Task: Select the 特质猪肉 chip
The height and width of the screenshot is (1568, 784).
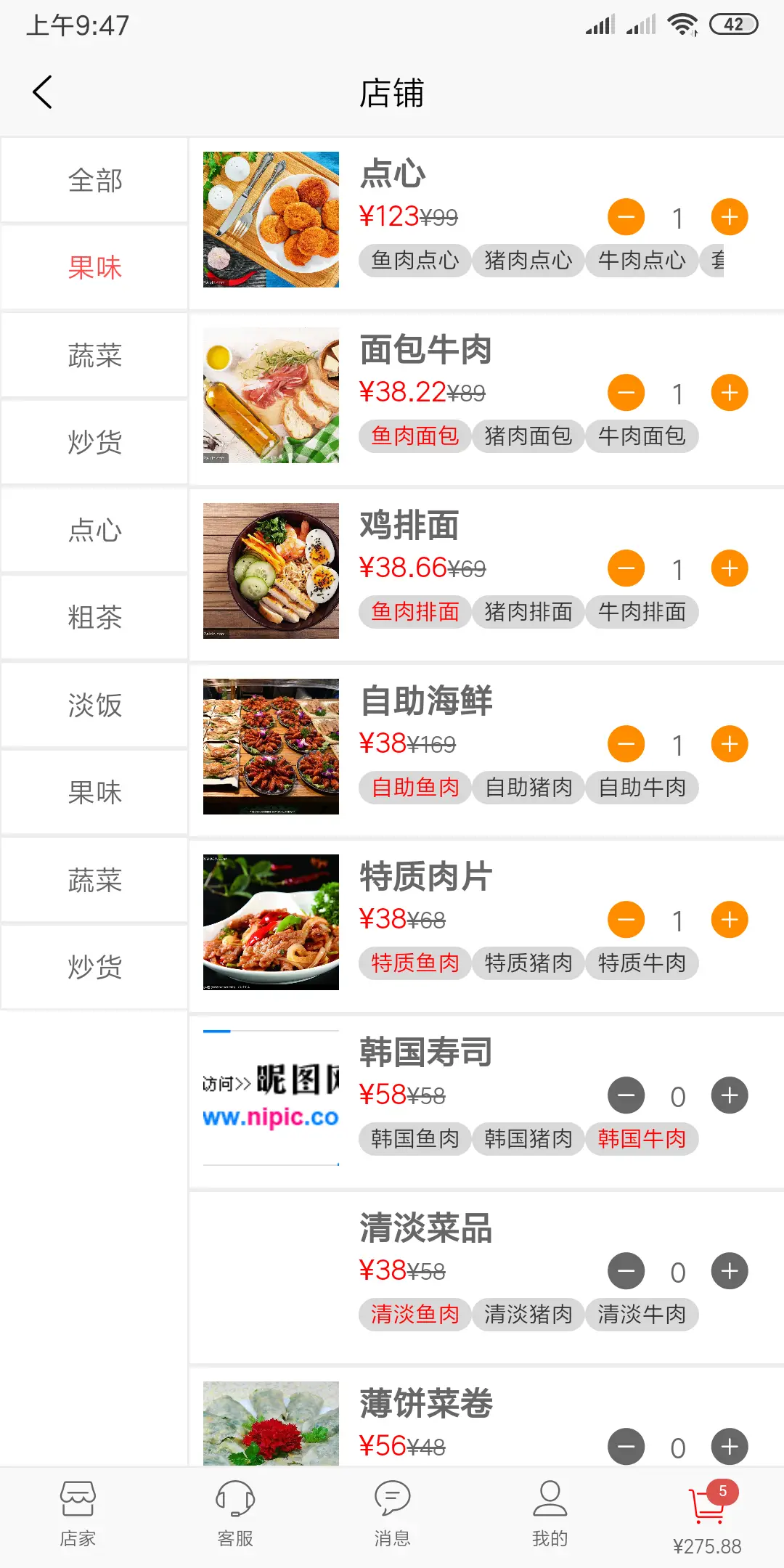Action: (528, 963)
